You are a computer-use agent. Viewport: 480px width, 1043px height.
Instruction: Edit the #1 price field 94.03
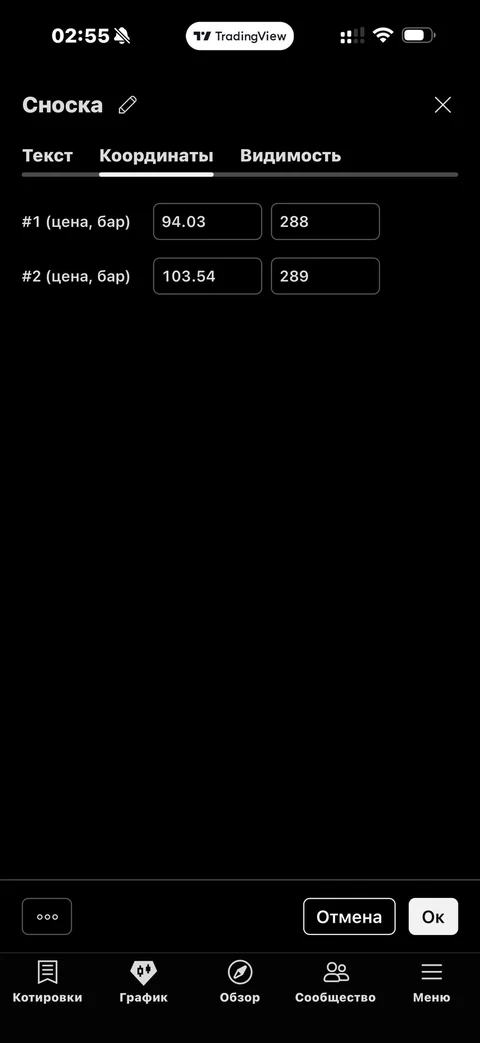[x=207, y=222]
